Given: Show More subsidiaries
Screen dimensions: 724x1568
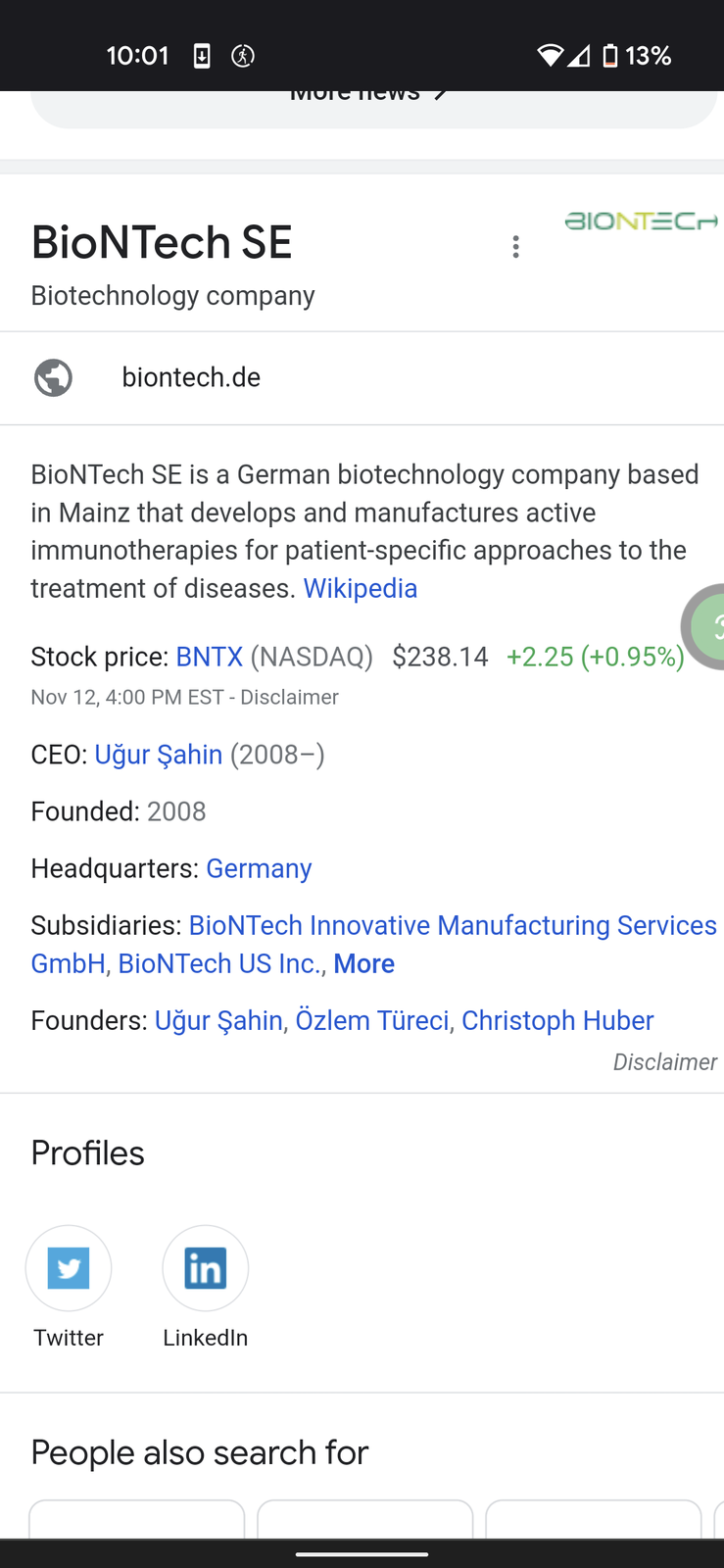Looking at the screenshot, I should pyautogui.click(x=363, y=963).
